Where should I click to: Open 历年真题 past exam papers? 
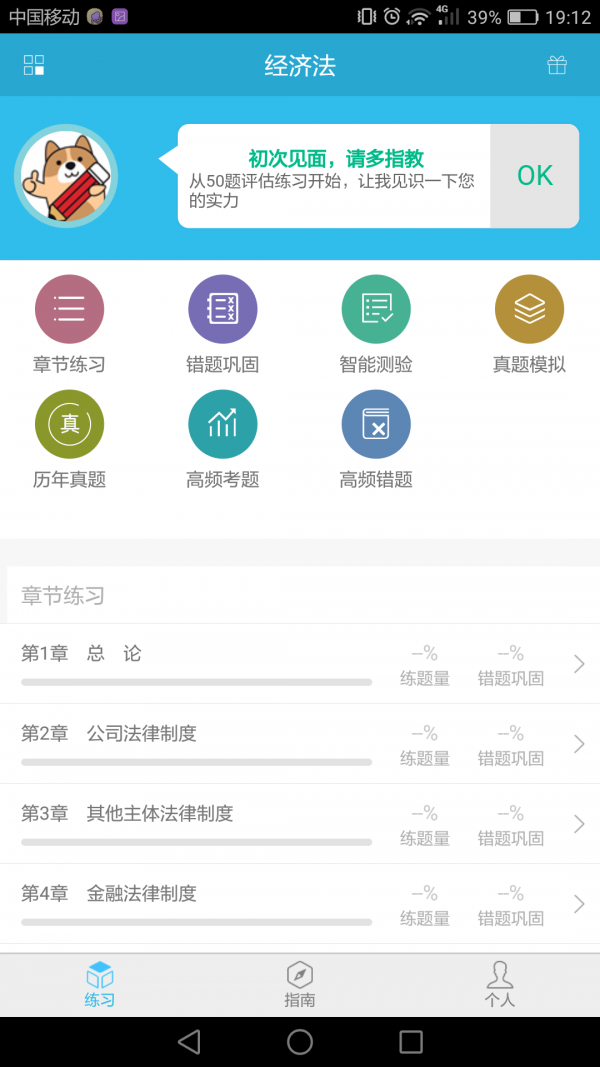point(69,440)
